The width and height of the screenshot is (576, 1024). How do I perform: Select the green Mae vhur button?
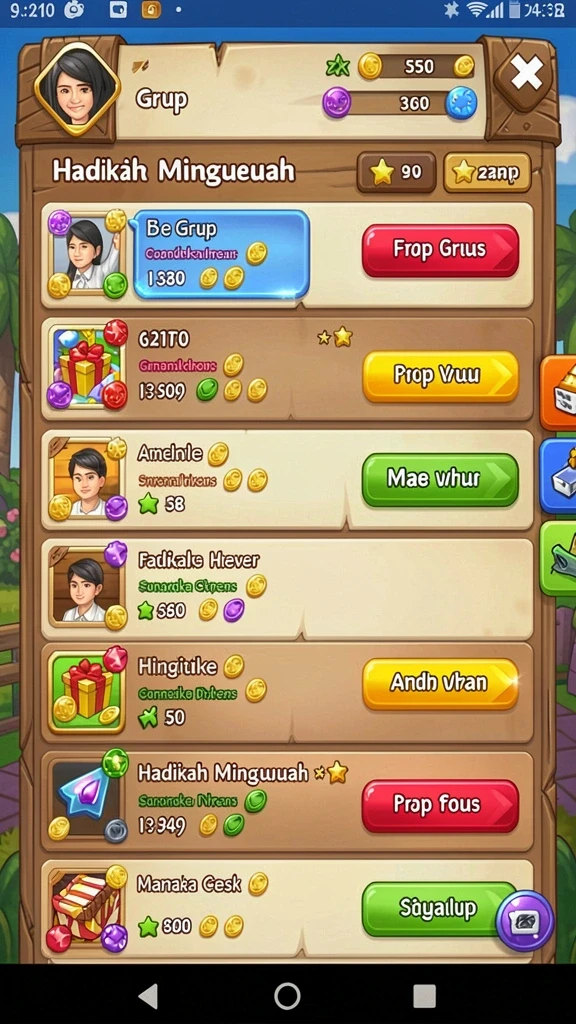pyautogui.click(x=440, y=479)
